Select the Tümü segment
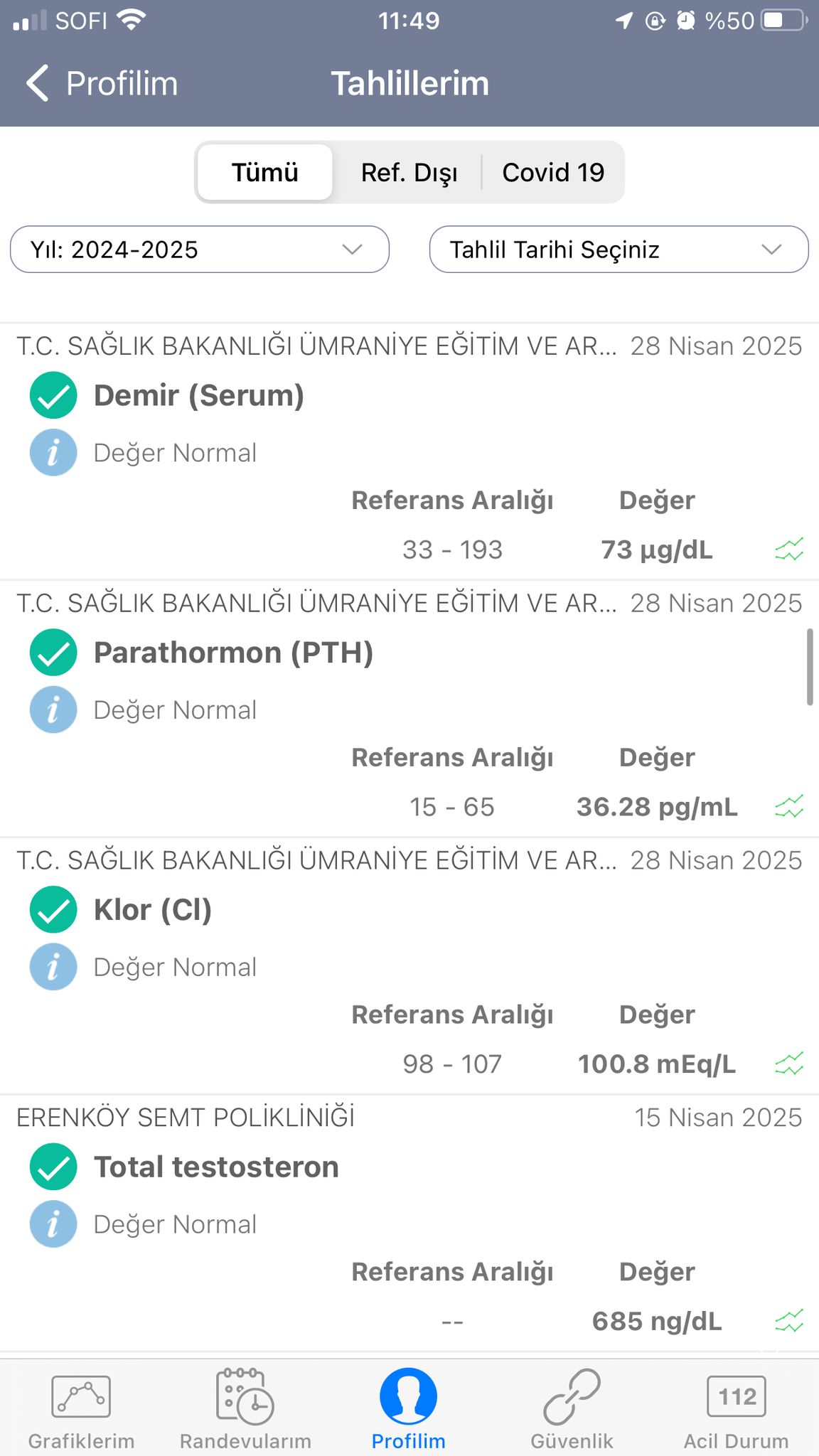The height and width of the screenshot is (1456, 819). click(264, 172)
